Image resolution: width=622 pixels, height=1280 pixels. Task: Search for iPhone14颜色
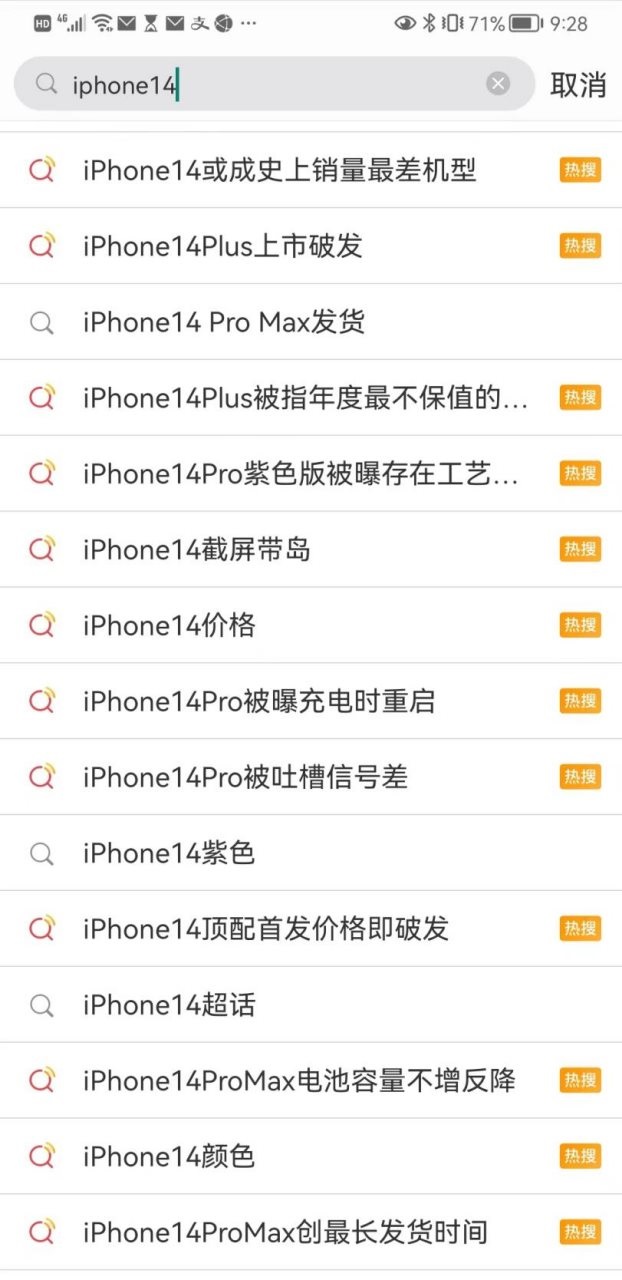point(169,1157)
